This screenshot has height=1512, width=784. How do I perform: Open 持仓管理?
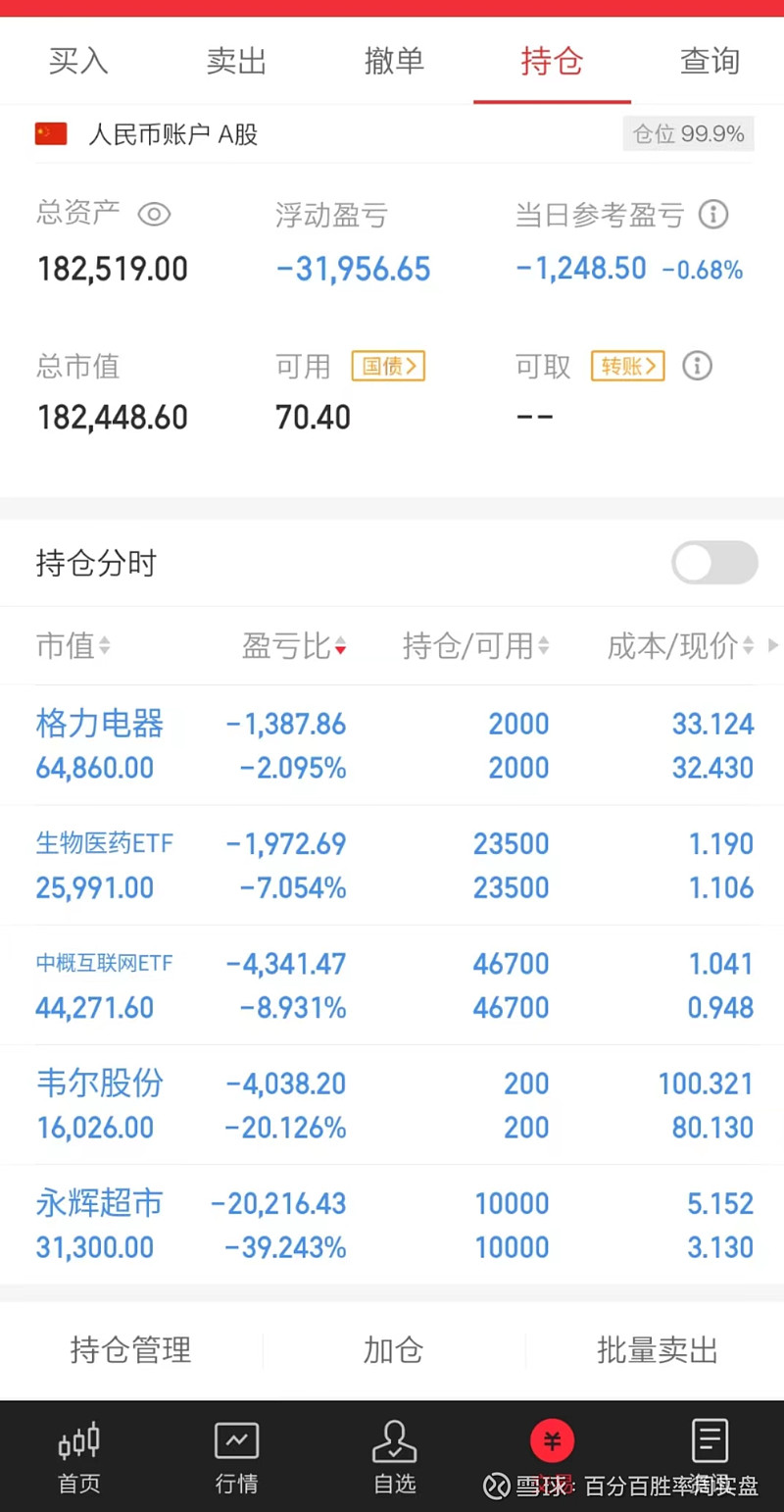click(130, 1350)
